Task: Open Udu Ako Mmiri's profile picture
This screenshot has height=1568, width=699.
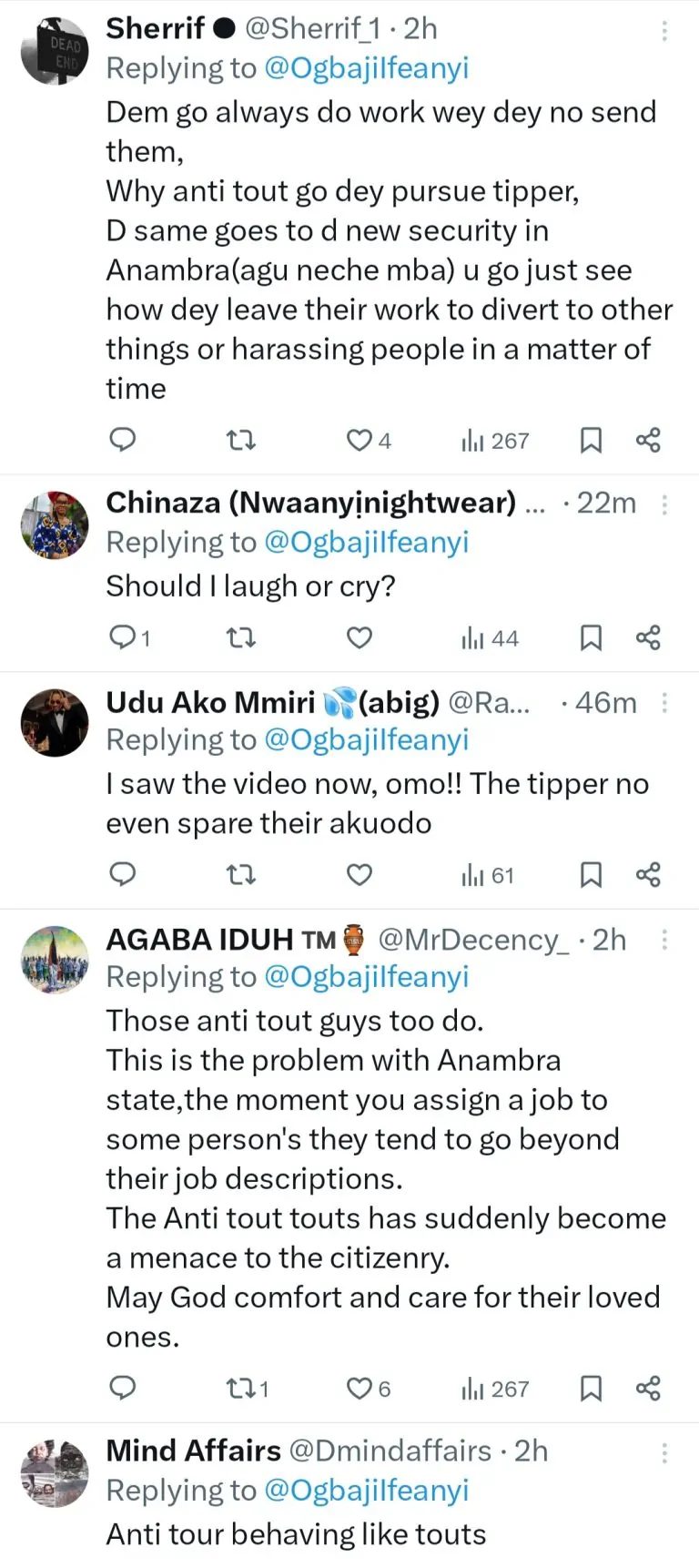Action: coord(55,723)
